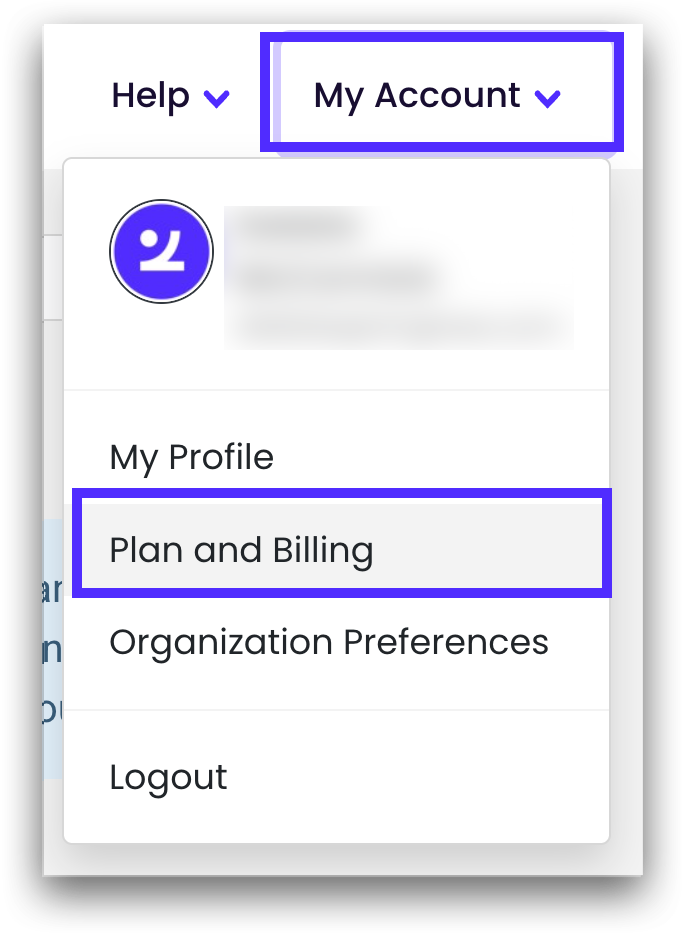Go to Plan and Billing
The width and height of the screenshot is (682, 934).
241,550
